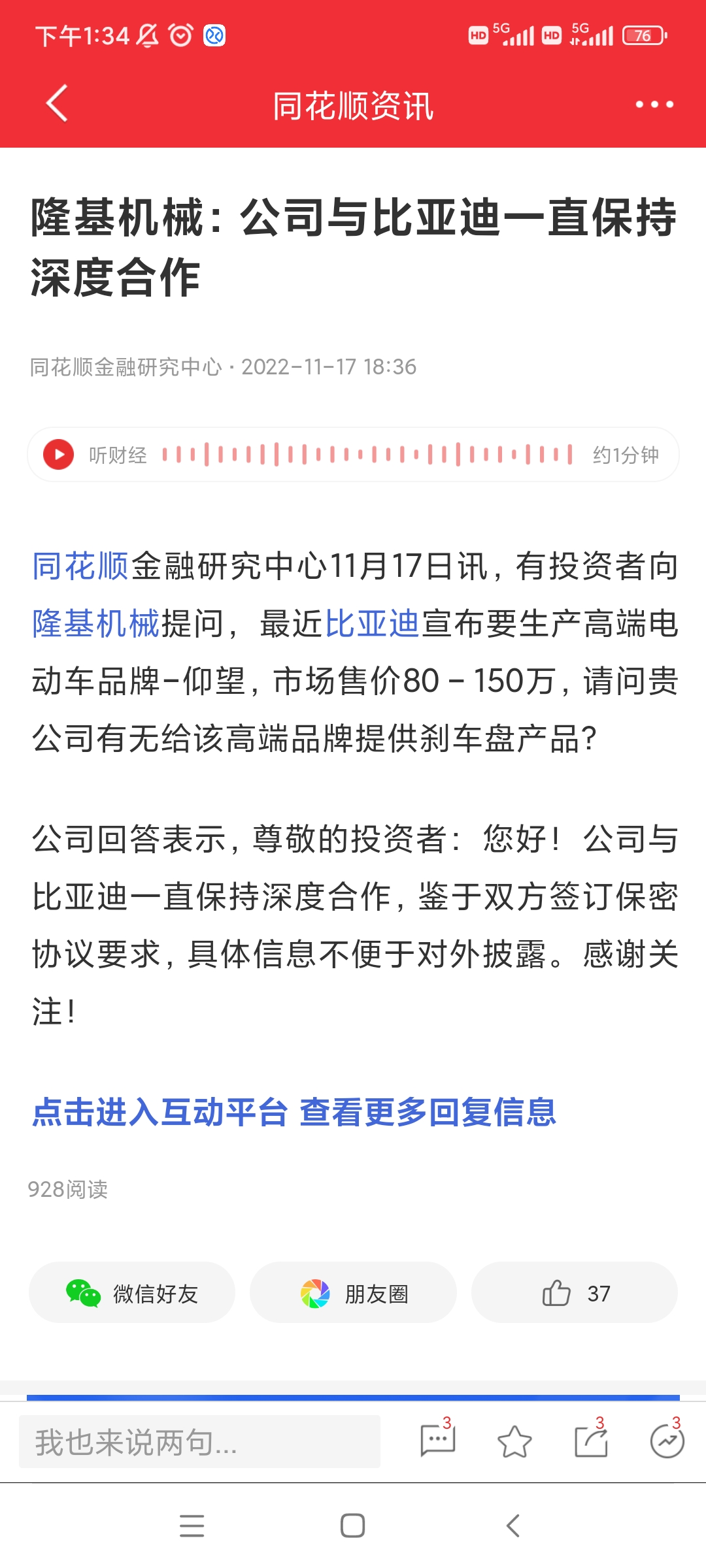Go back using the header arrow

tap(57, 103)
